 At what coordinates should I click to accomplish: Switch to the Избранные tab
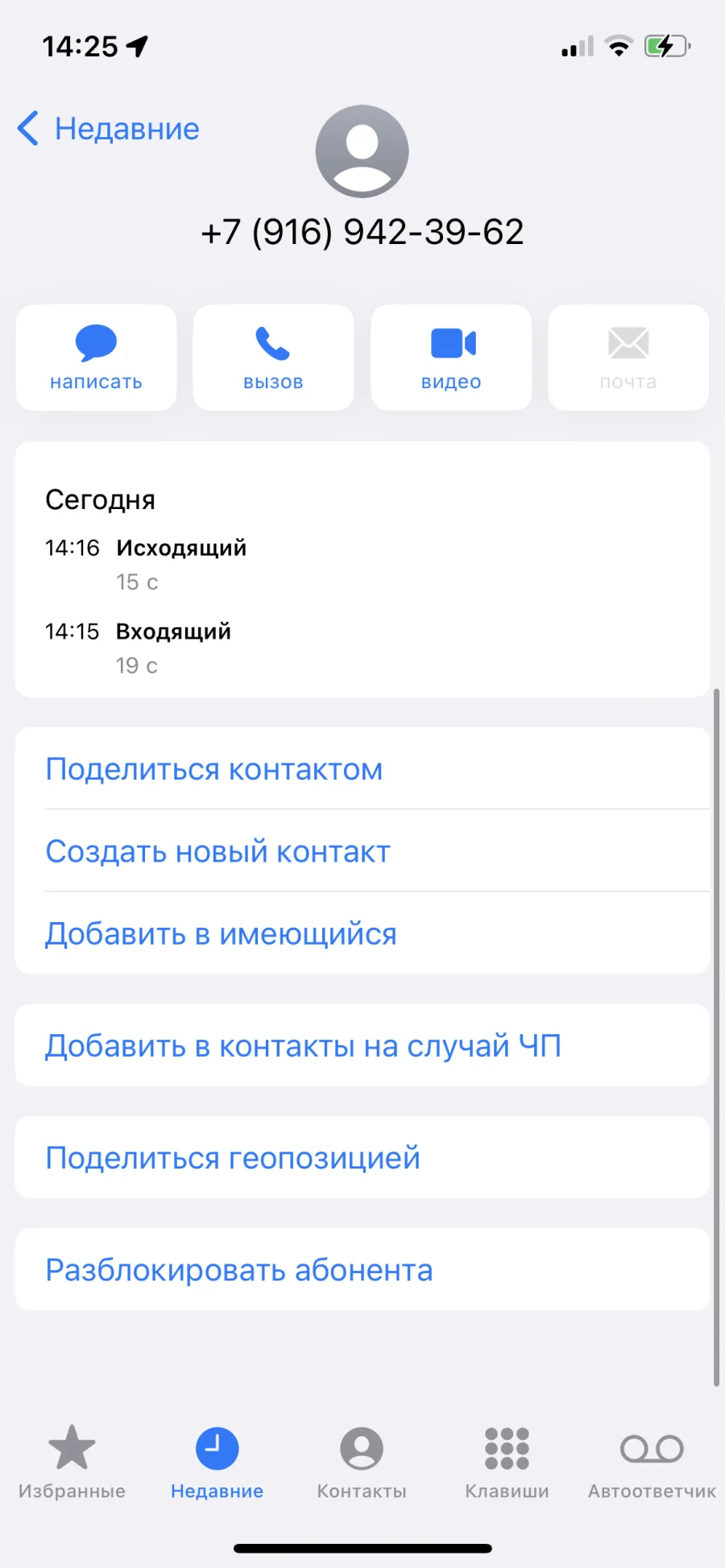tap(72, 1462)
